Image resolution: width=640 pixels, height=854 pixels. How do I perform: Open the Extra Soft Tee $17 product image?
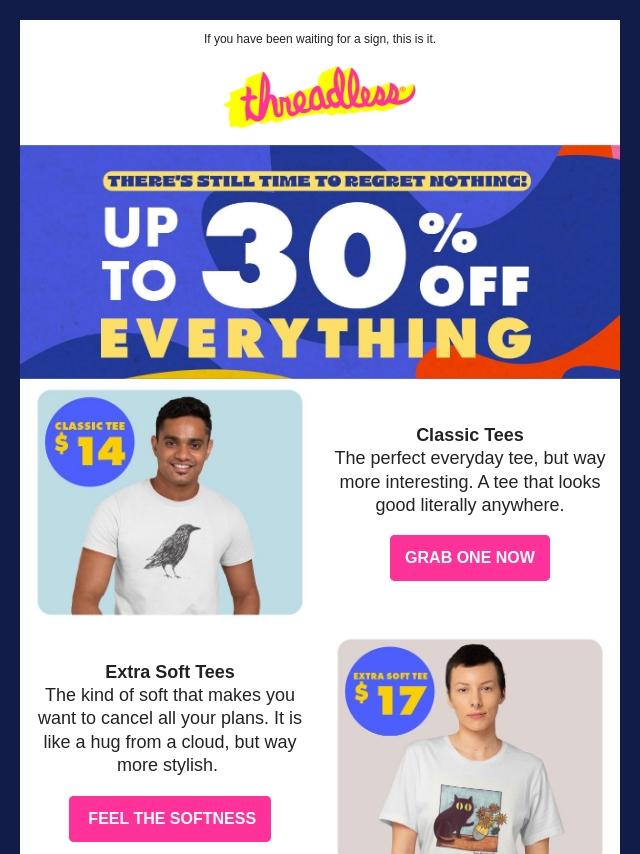[470, 747]
